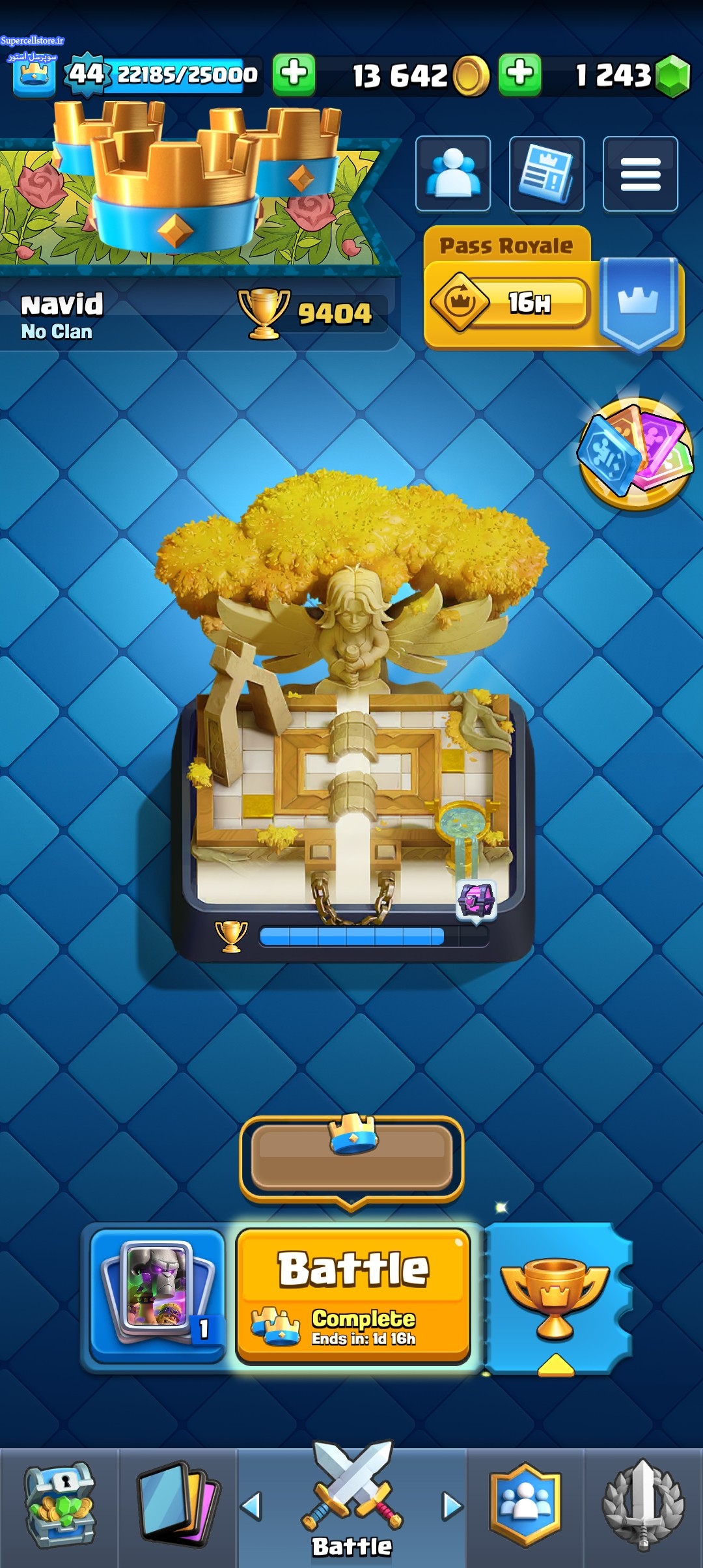Open the magic items cards icon
This screenshot has width=703, height=1568.
pyautogui.click(x=635, y=454)
